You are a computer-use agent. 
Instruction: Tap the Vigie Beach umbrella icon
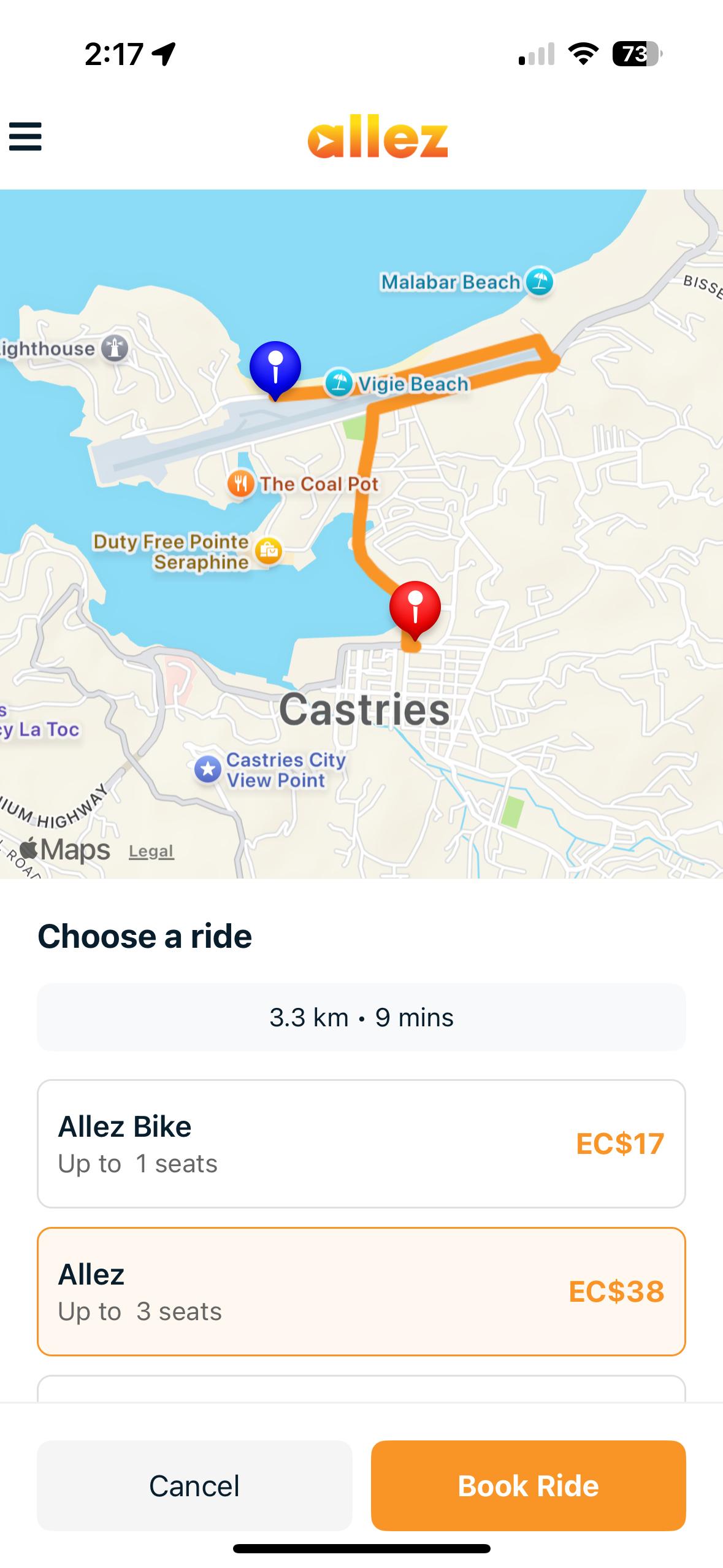click(x=339, y=383)
